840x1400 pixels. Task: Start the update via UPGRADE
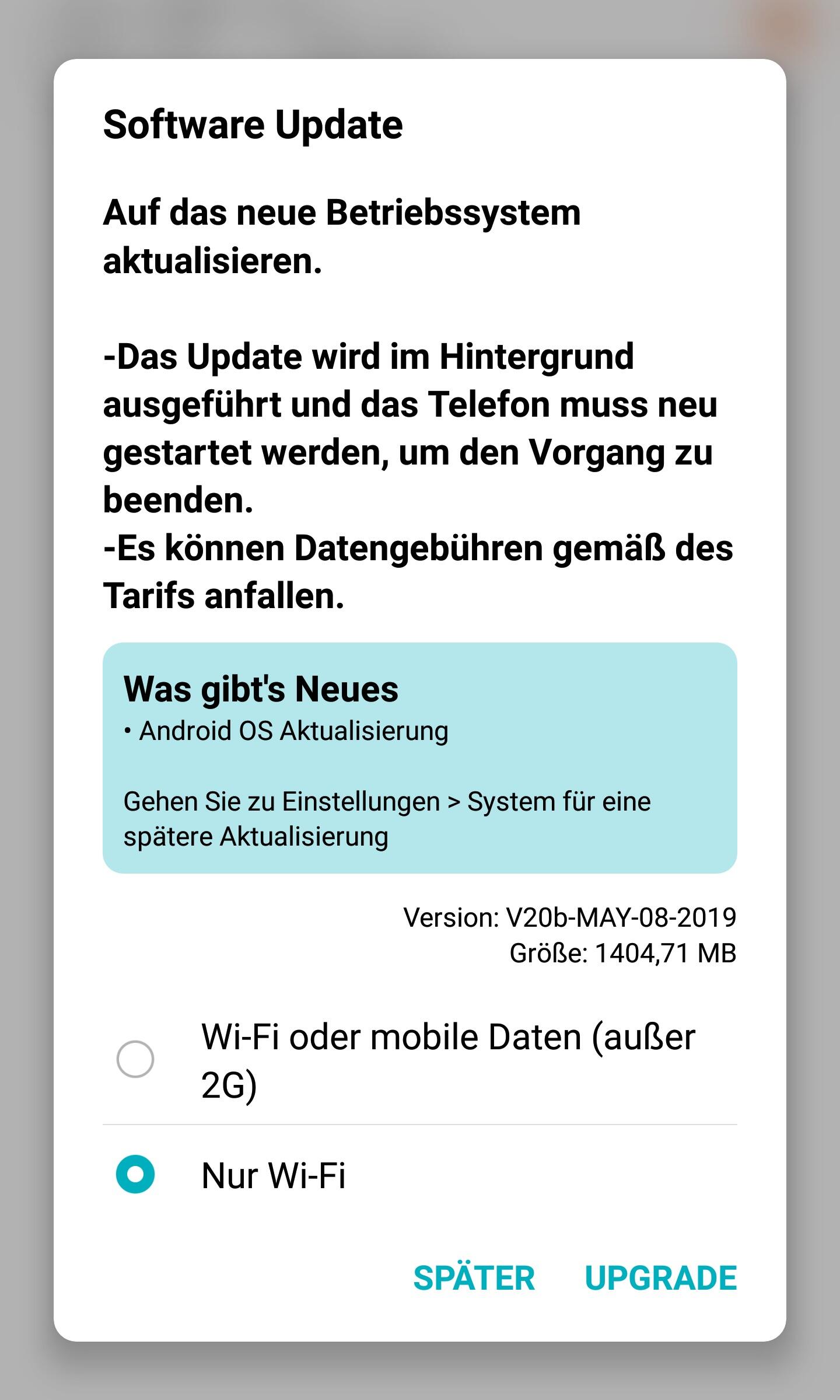click(x=660, y=1277)
